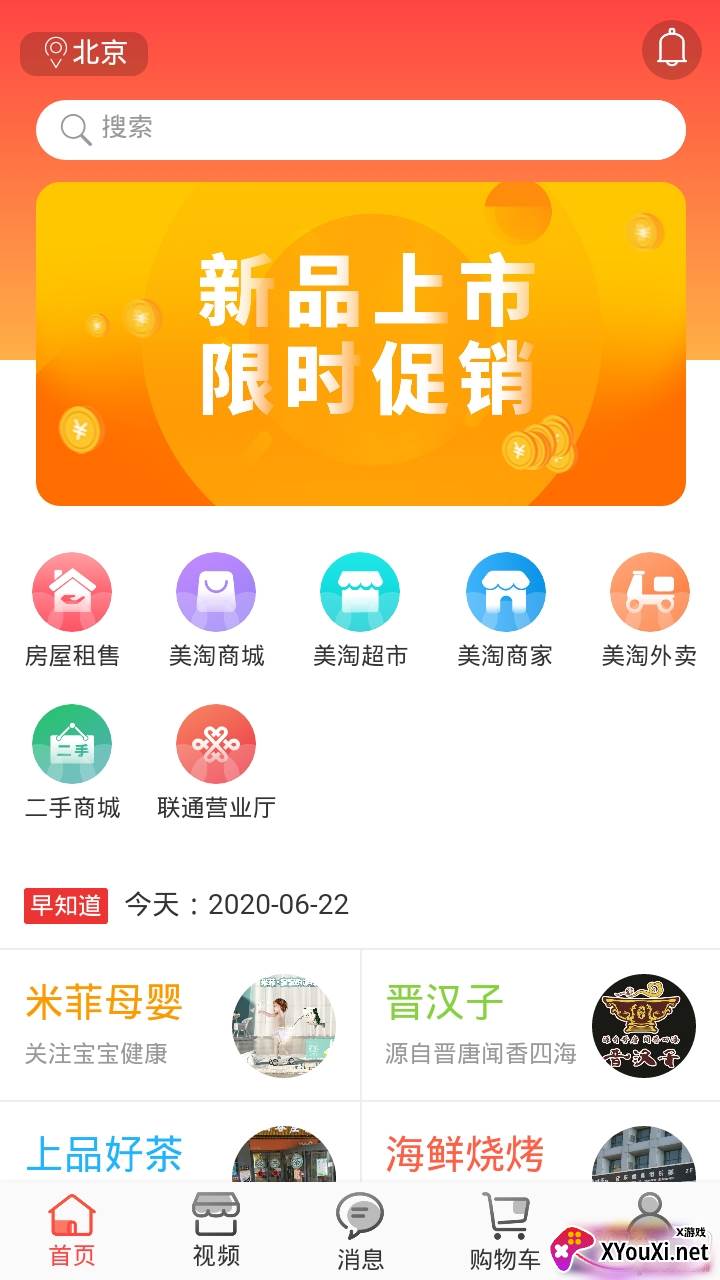Open the 晋汉子 card
Viewport: 720px width, 1280px height.
(540, 1025)
